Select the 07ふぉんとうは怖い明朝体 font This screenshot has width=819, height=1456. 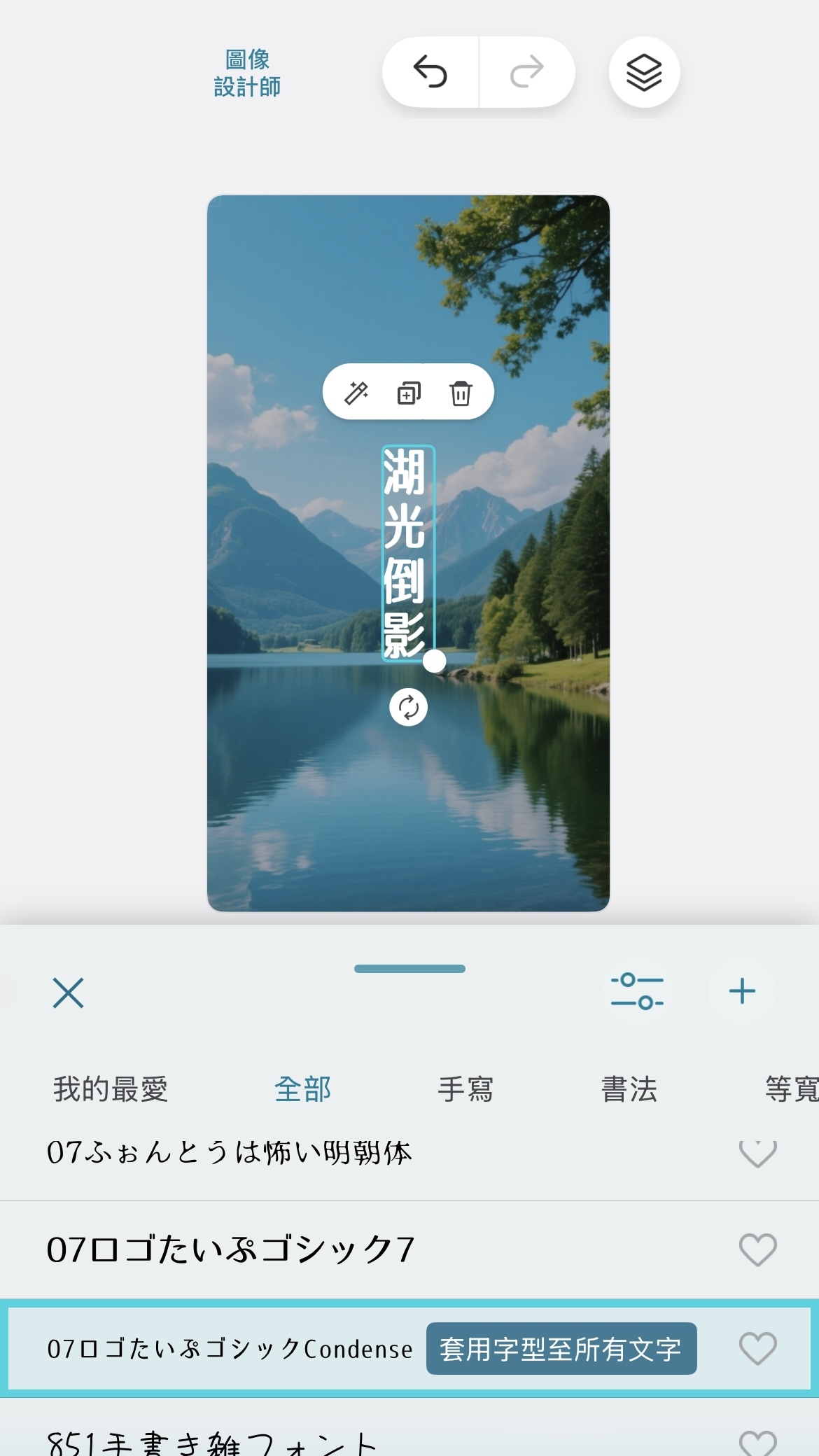click(x=230, y=1153)
